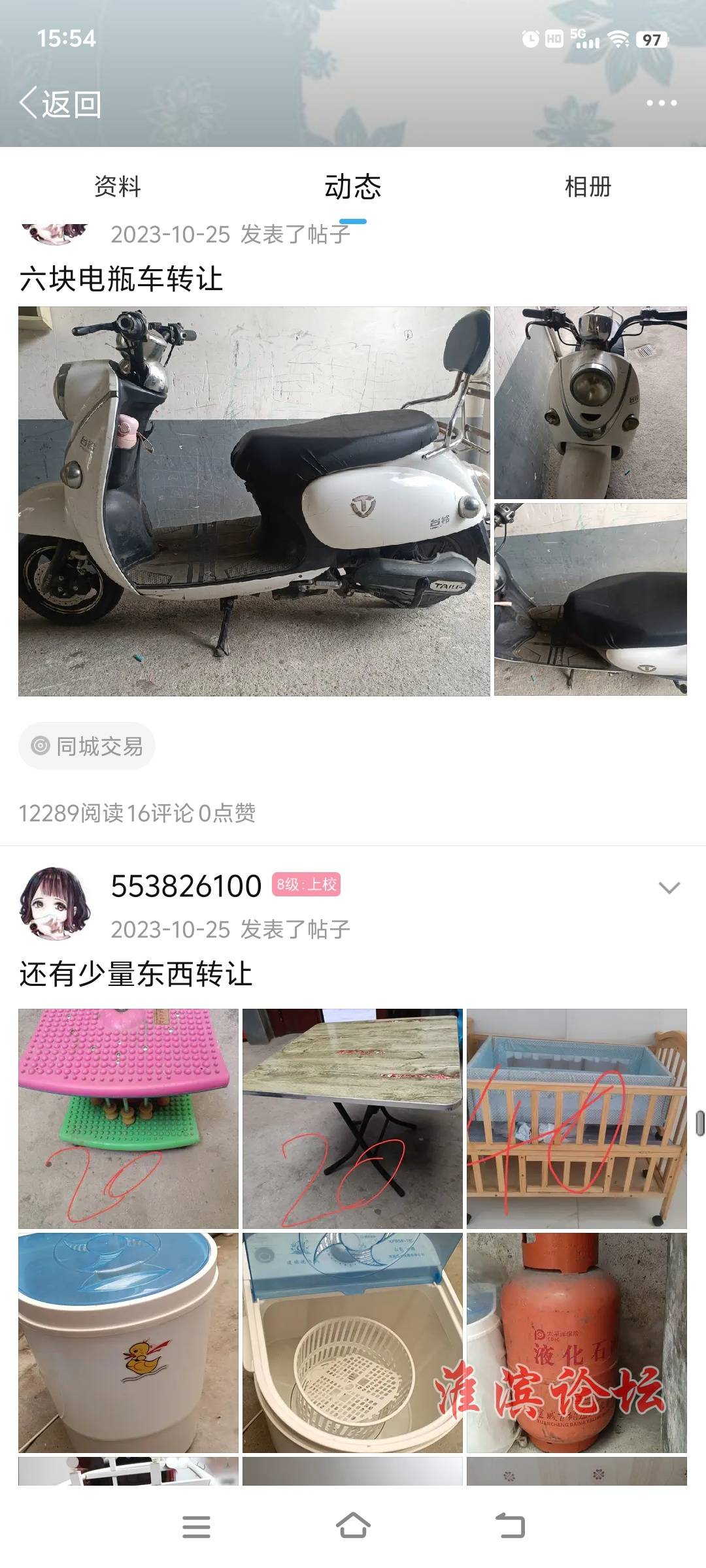Viewport: 706px width, 1568px height.
Task: View the wooden baby crib photo
Action: 577,1119
